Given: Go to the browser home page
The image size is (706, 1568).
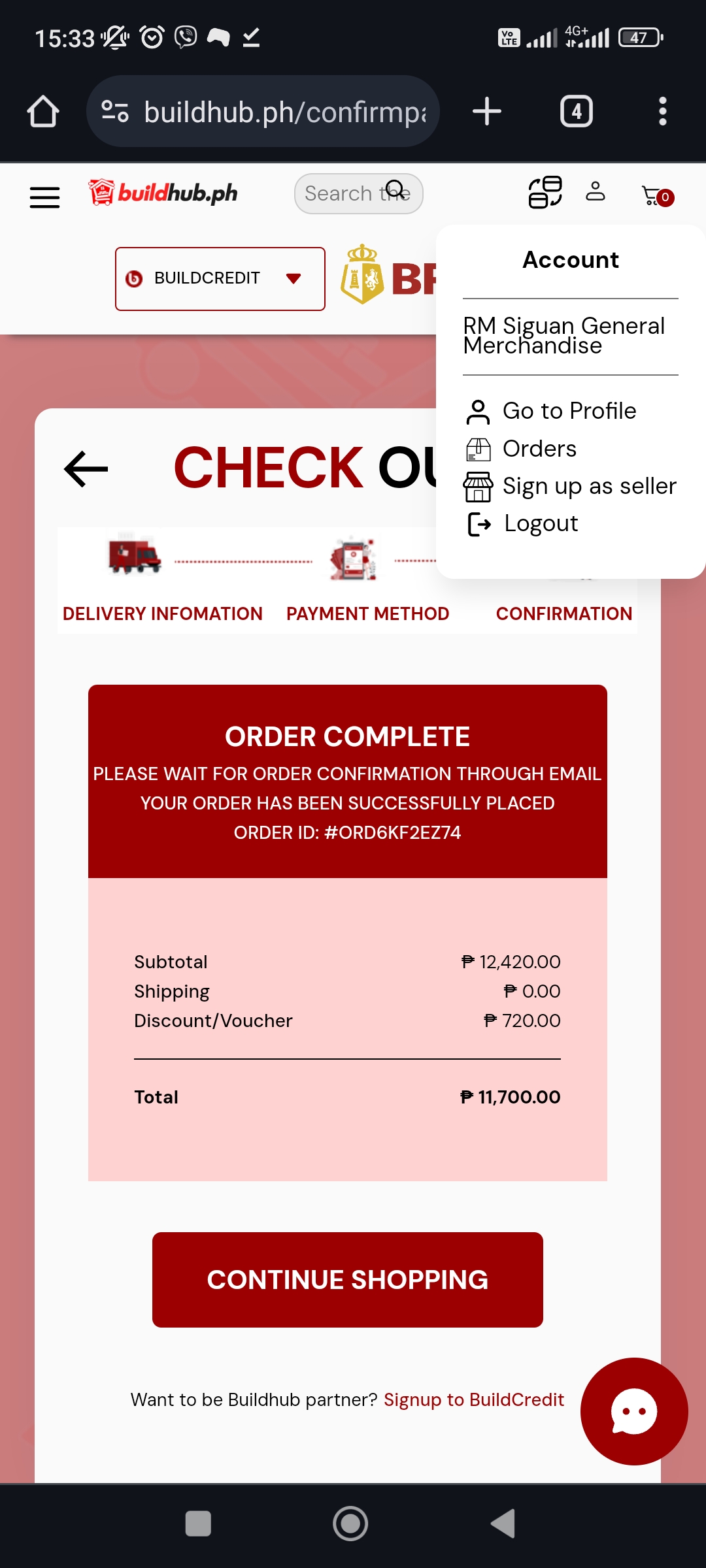Looking at the screenshot, I should pos(43,112).
